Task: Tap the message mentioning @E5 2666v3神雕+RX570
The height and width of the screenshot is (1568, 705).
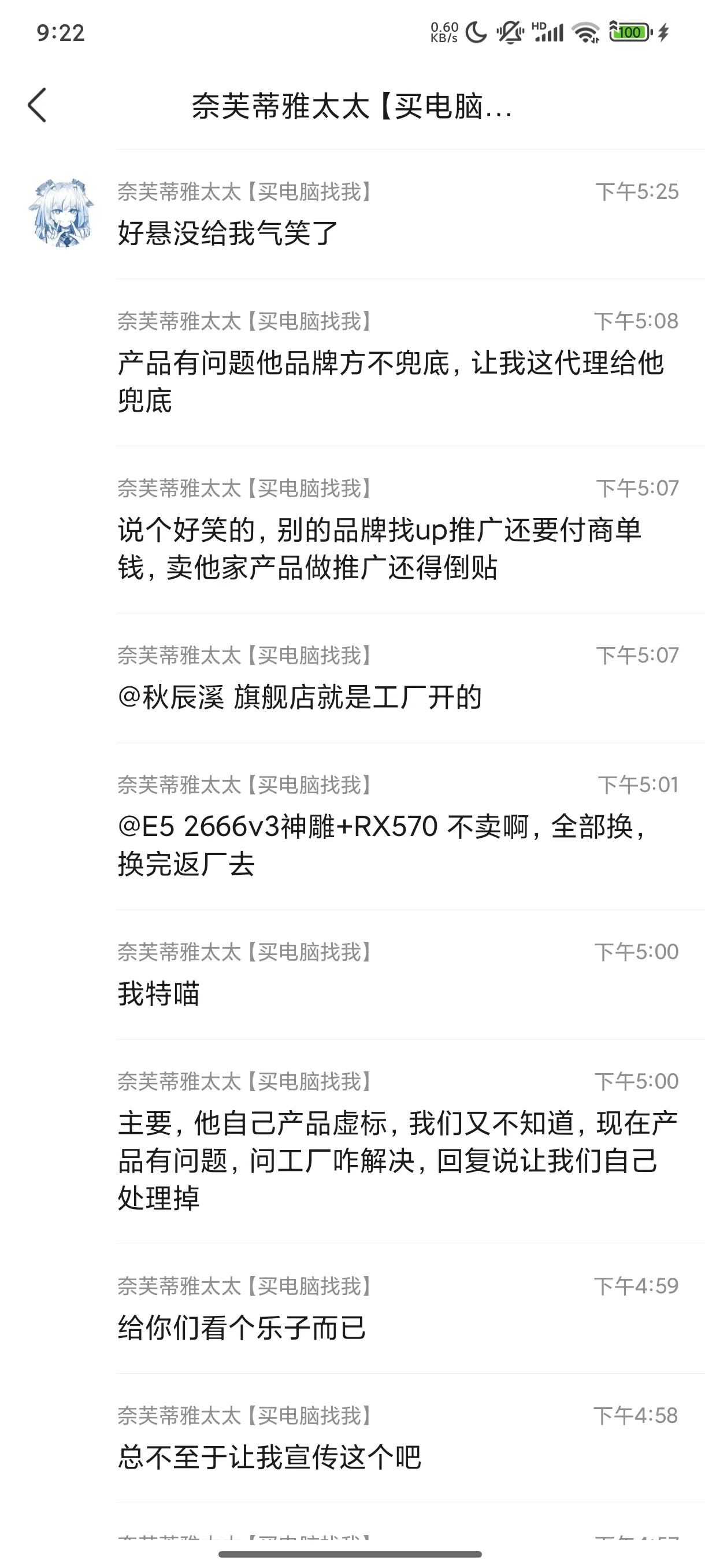Action: [x=381, y=845]
